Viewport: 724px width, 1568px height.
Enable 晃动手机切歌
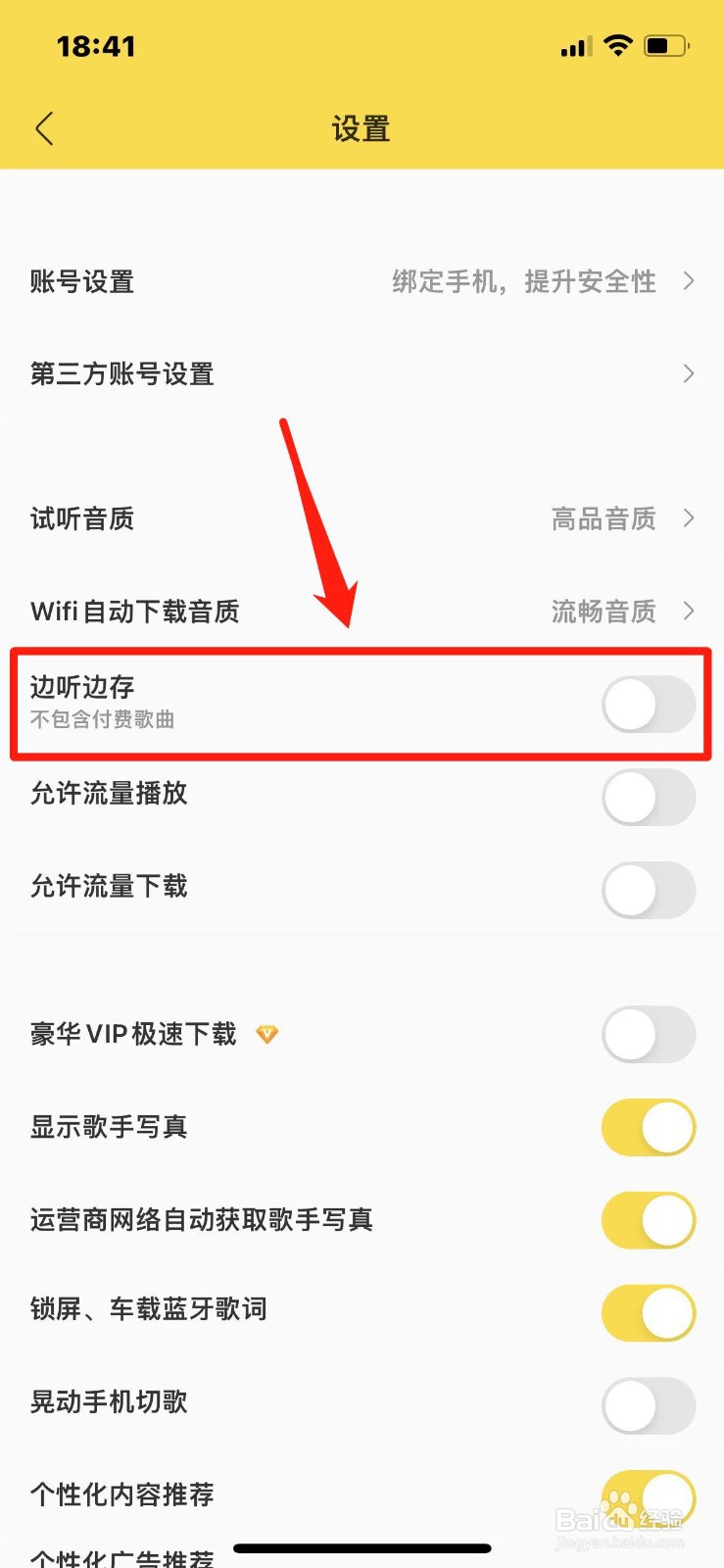[x=648, y=1405]
